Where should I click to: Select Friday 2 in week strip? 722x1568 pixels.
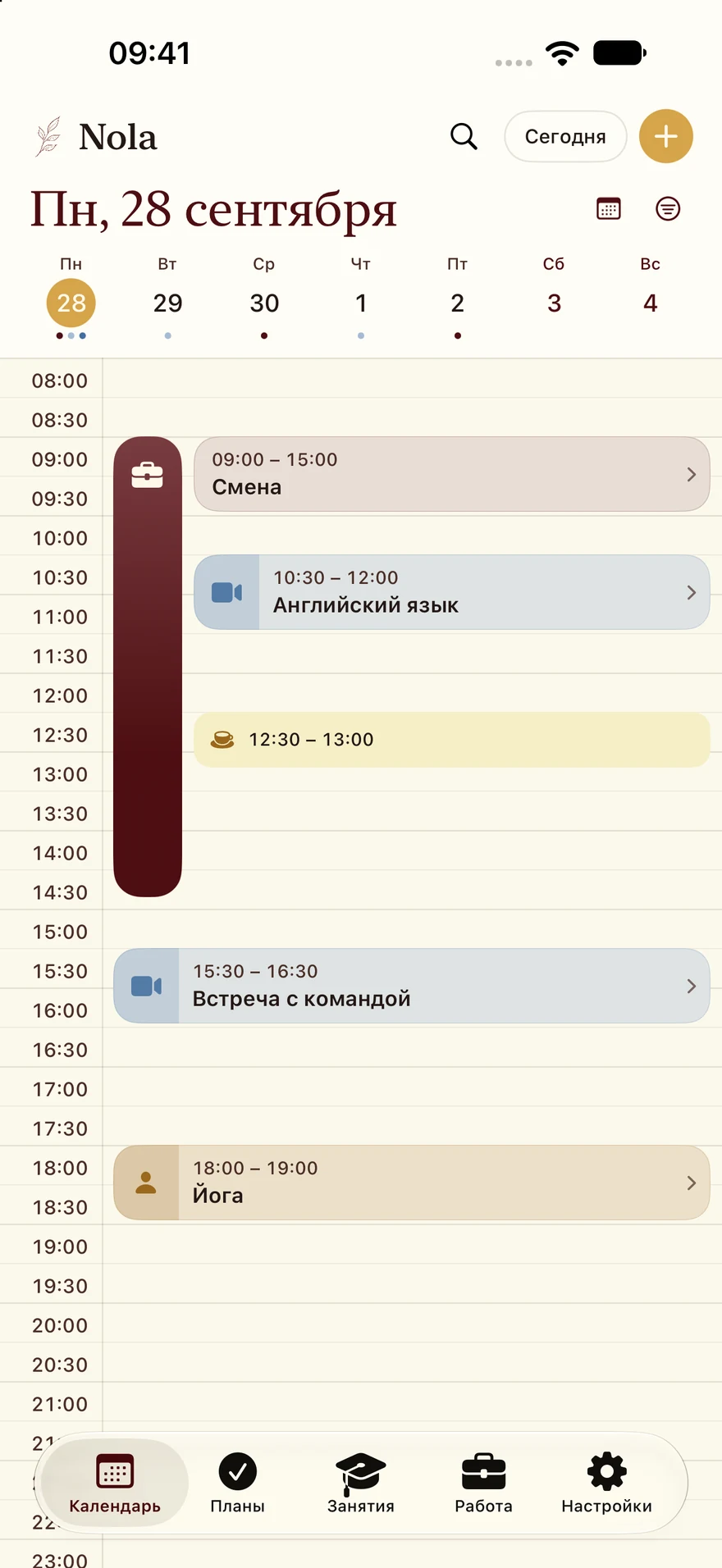coord(458,303)
